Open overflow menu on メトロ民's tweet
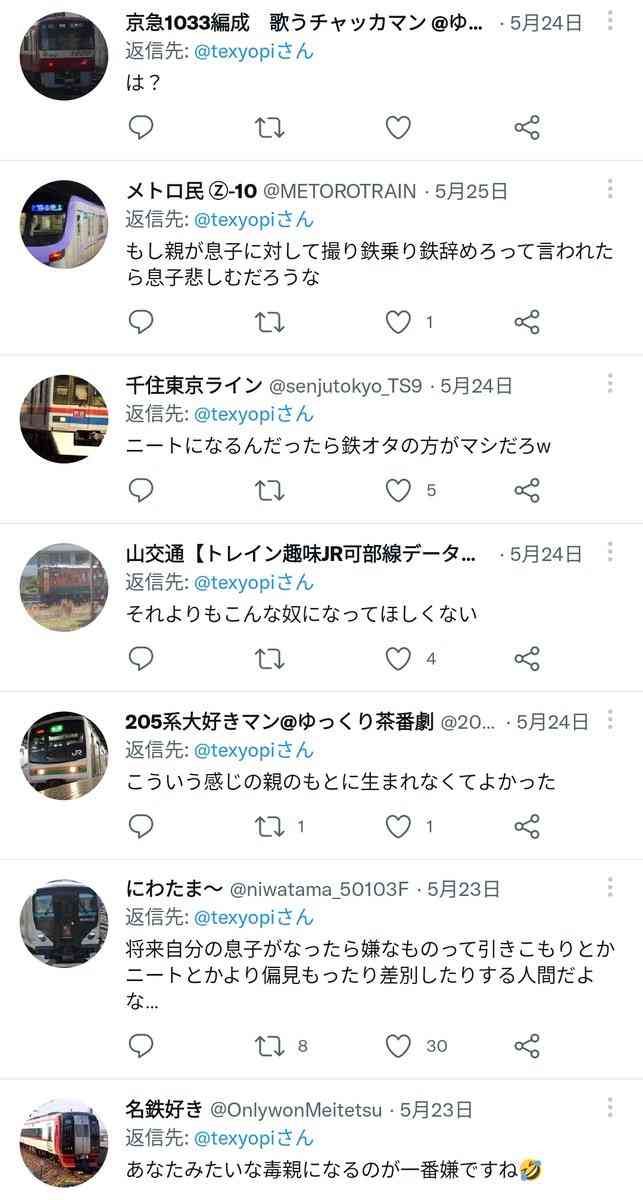The width and height of the screenshot is (643, 1200). tap(610, 190)
